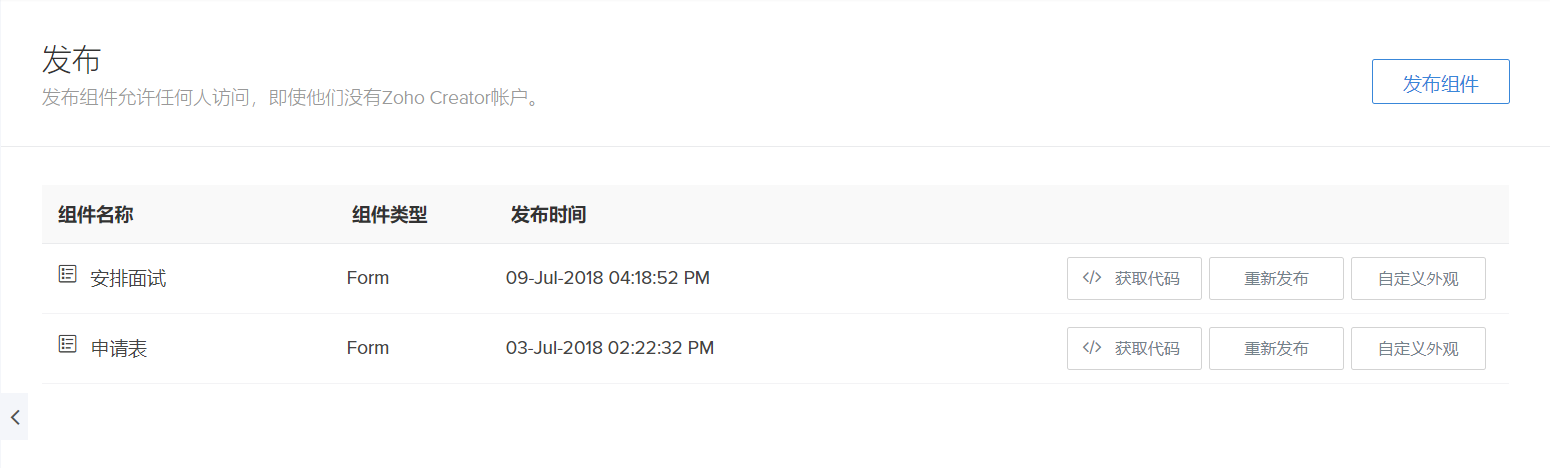Get code for 安排面试 form

click(1134, 279)
